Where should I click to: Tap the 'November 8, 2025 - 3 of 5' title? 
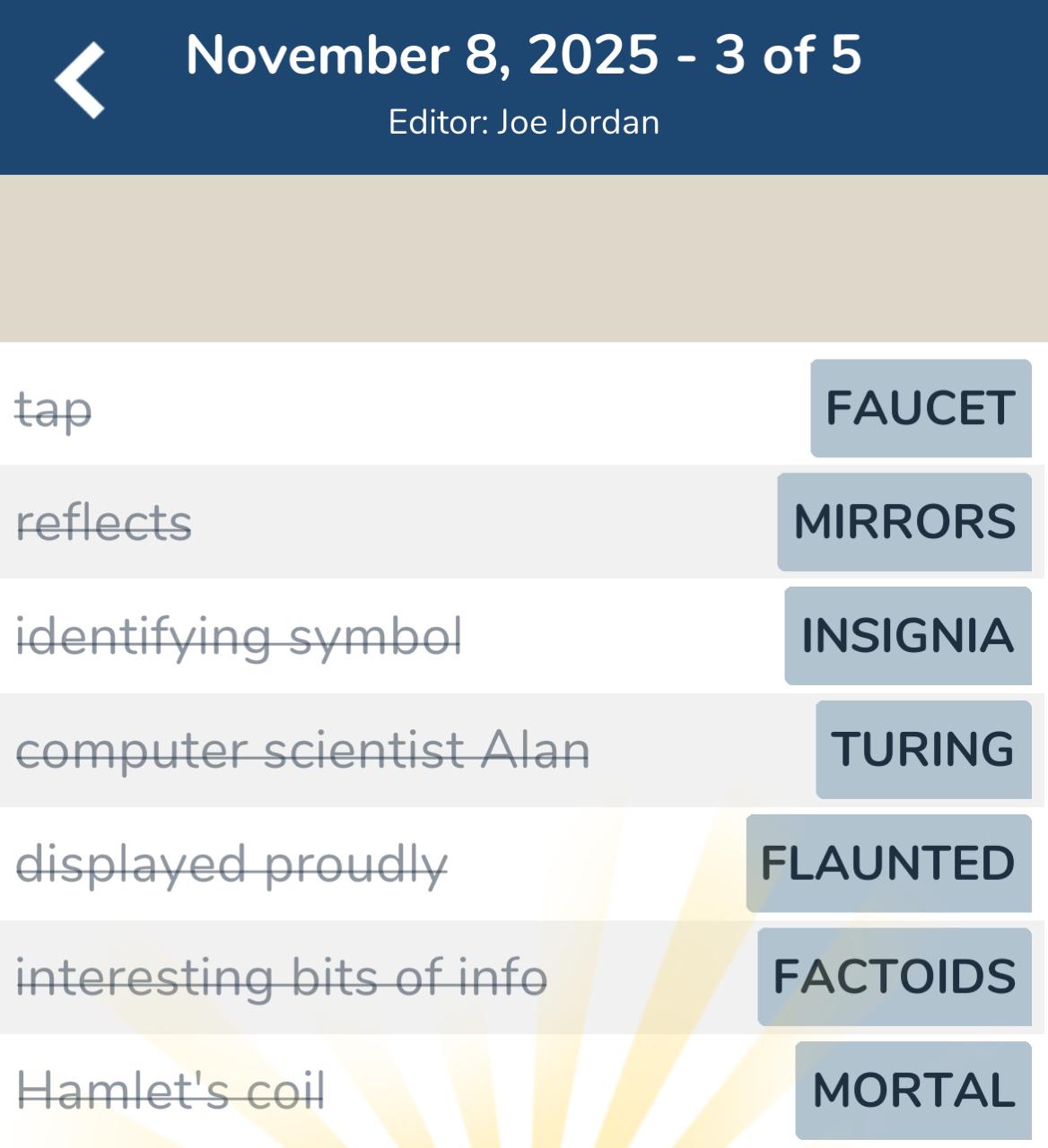(x=524, y=56)
